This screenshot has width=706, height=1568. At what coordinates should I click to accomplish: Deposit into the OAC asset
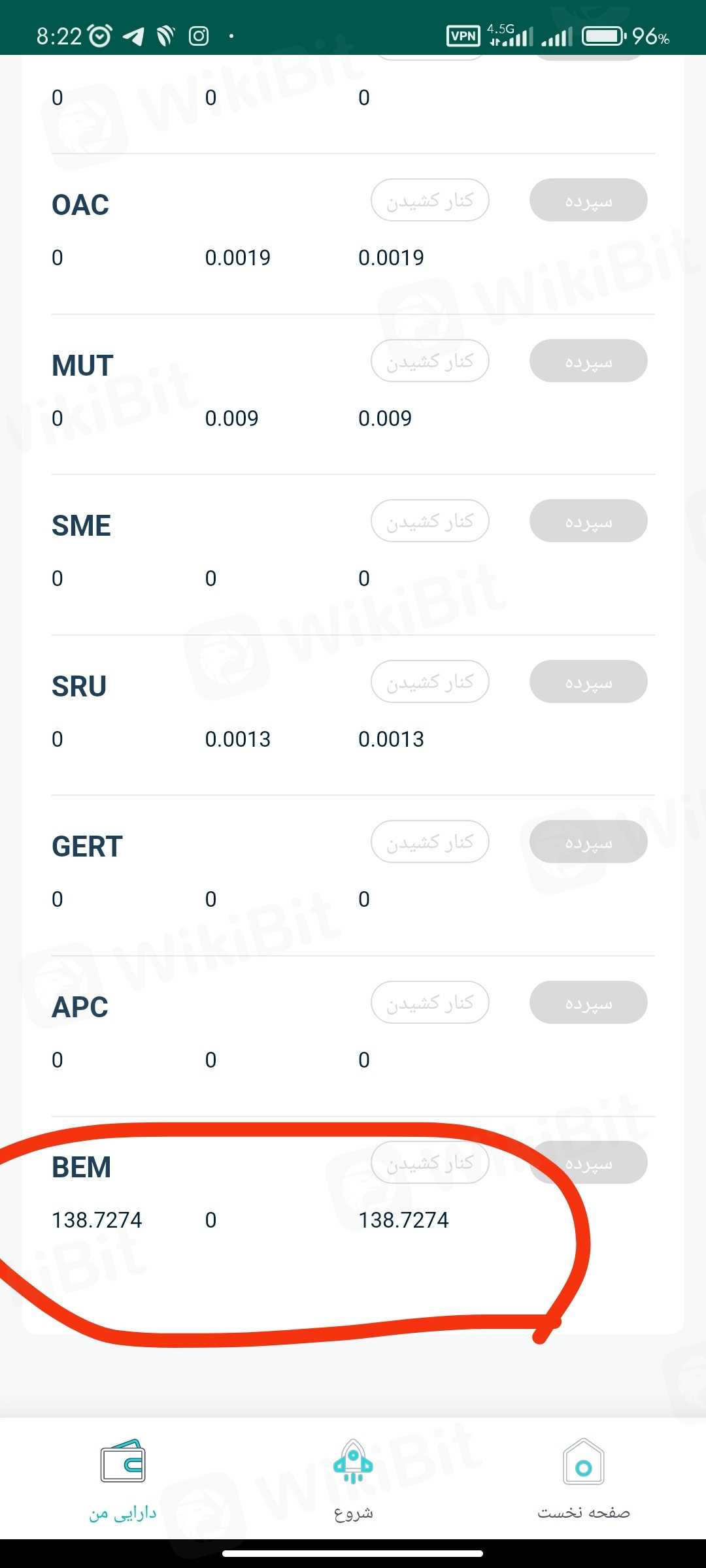pyautogui.click(x=588, y=200)
